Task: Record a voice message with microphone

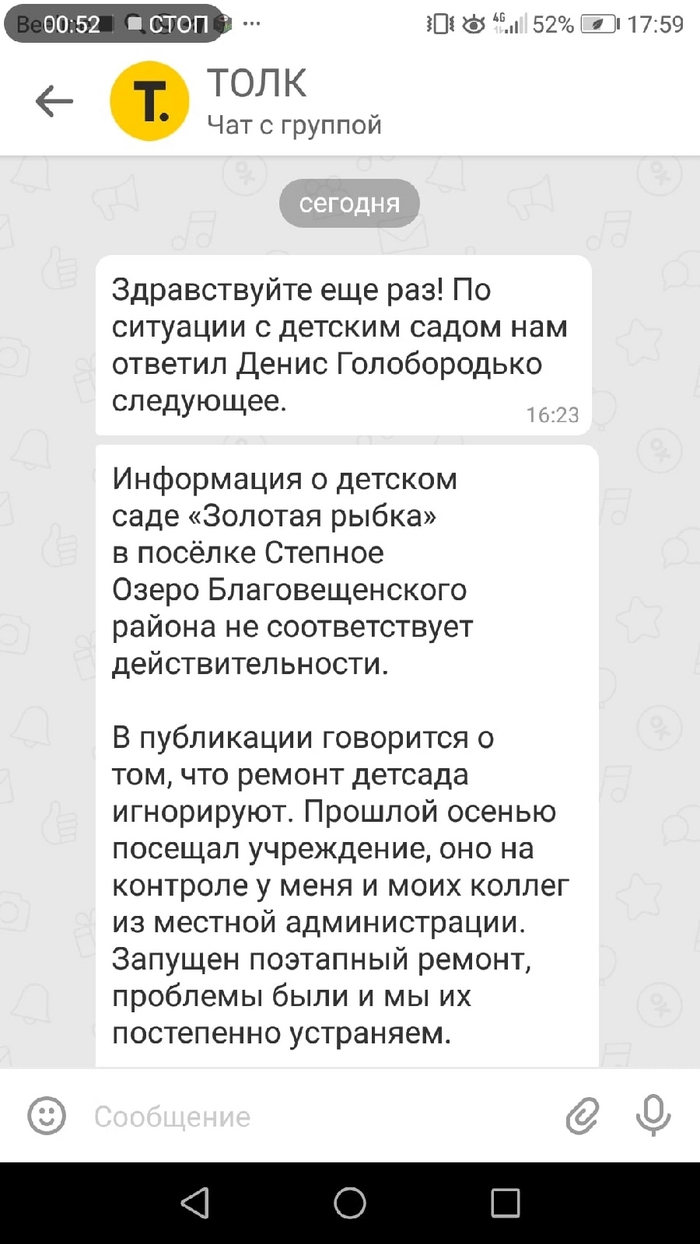Action: point(653,1116)
